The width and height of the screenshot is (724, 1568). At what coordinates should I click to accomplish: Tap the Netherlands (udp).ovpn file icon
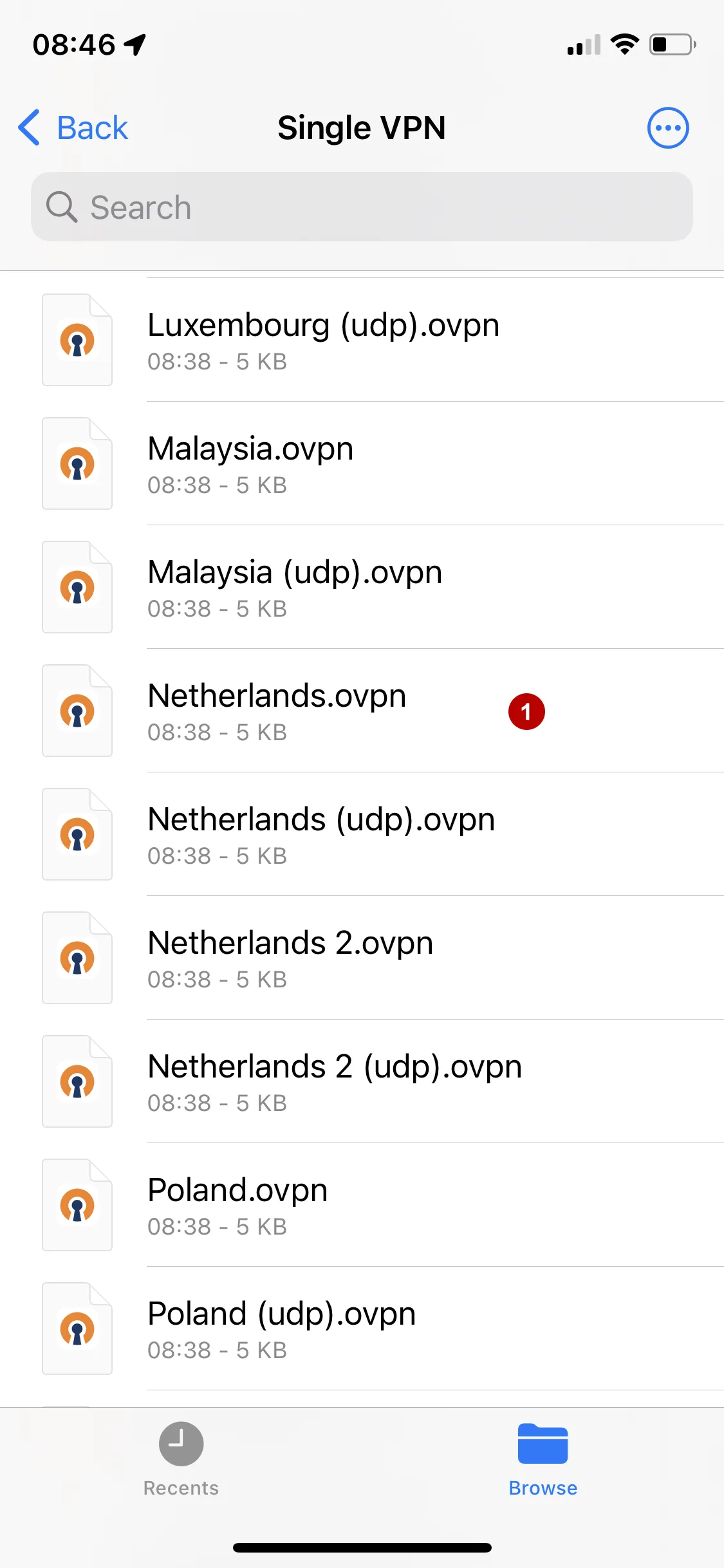tap(77, 834)
